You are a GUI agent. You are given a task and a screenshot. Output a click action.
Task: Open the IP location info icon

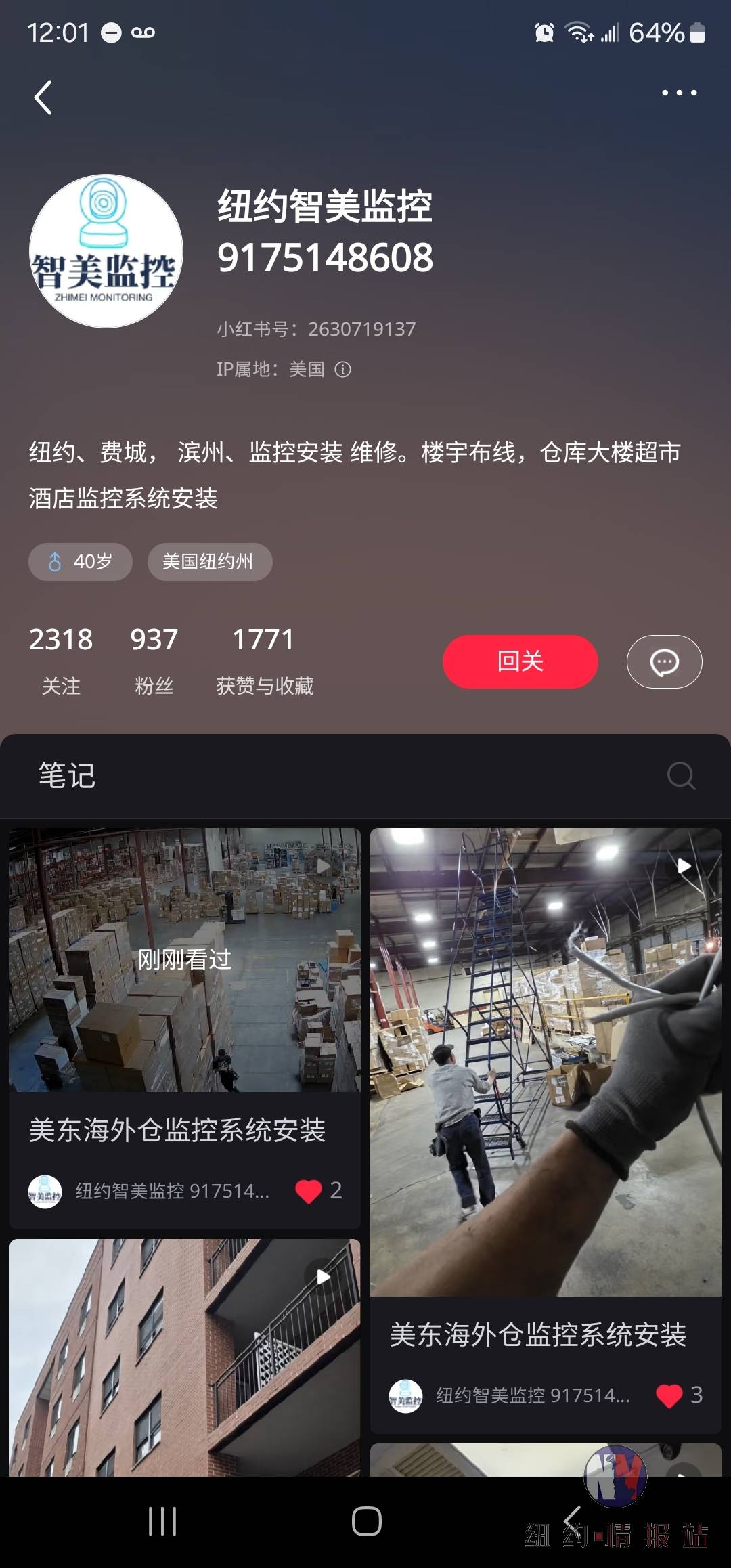(343, 369)
